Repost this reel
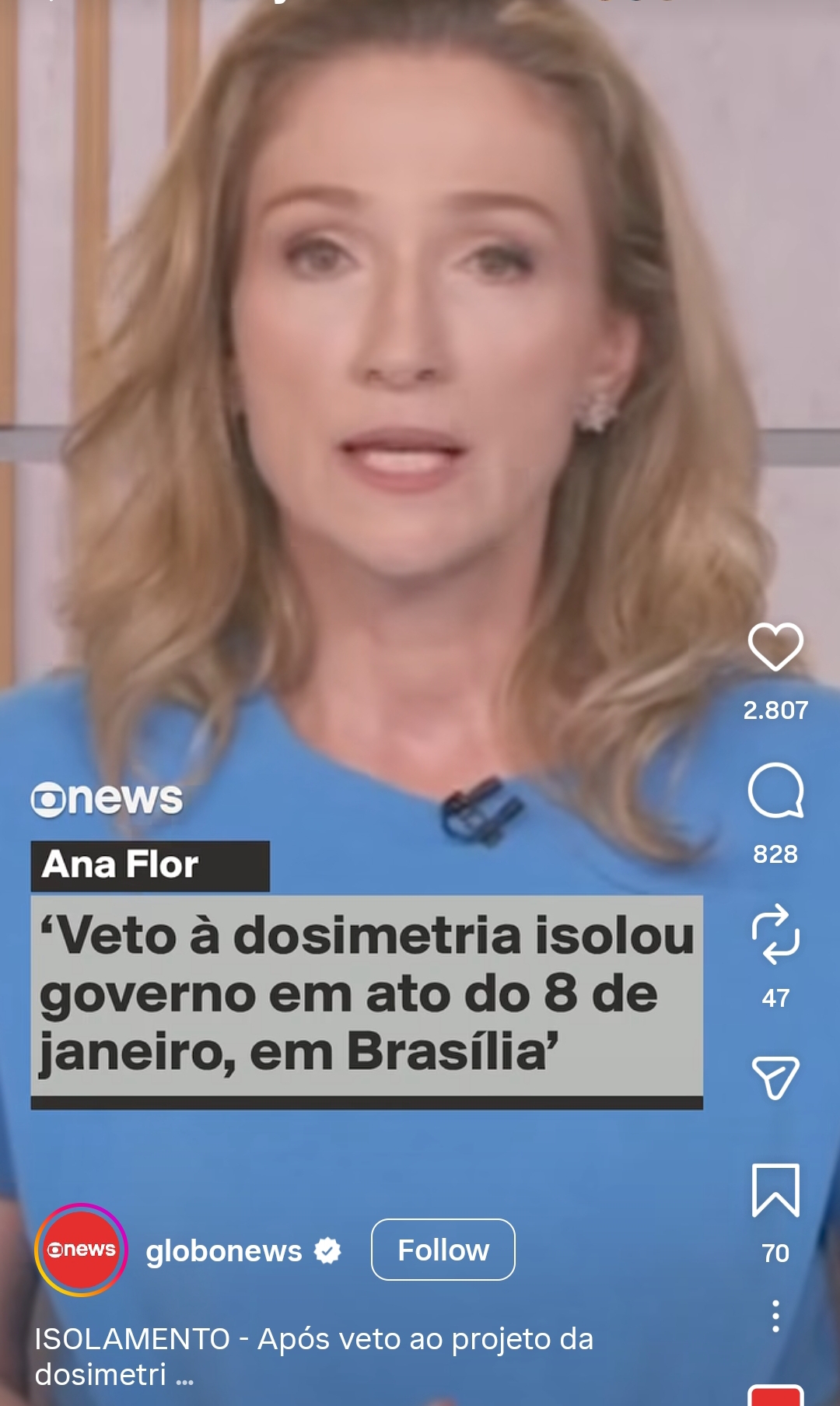 coord(775,934)
